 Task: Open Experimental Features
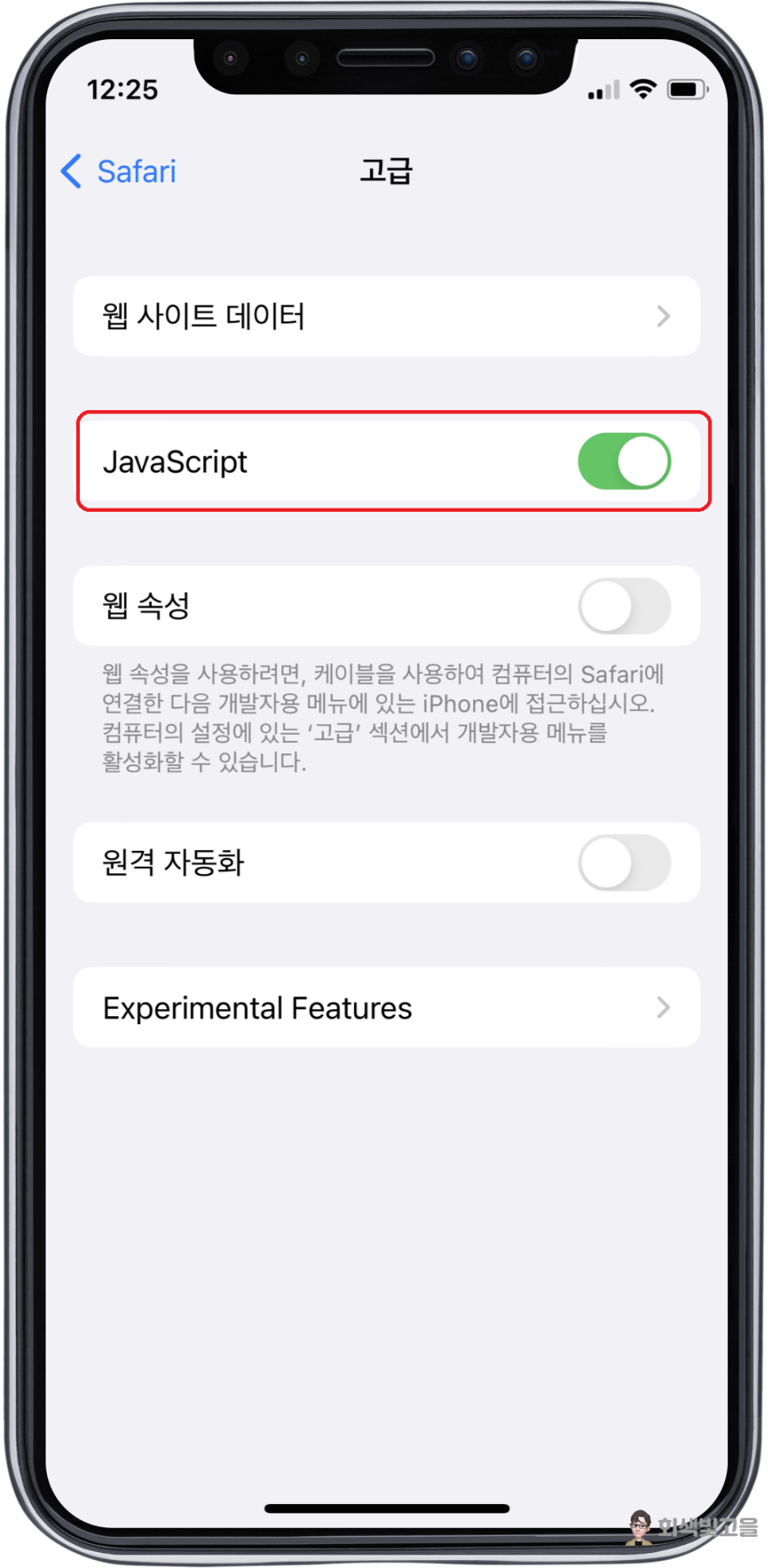(386, 1007)
